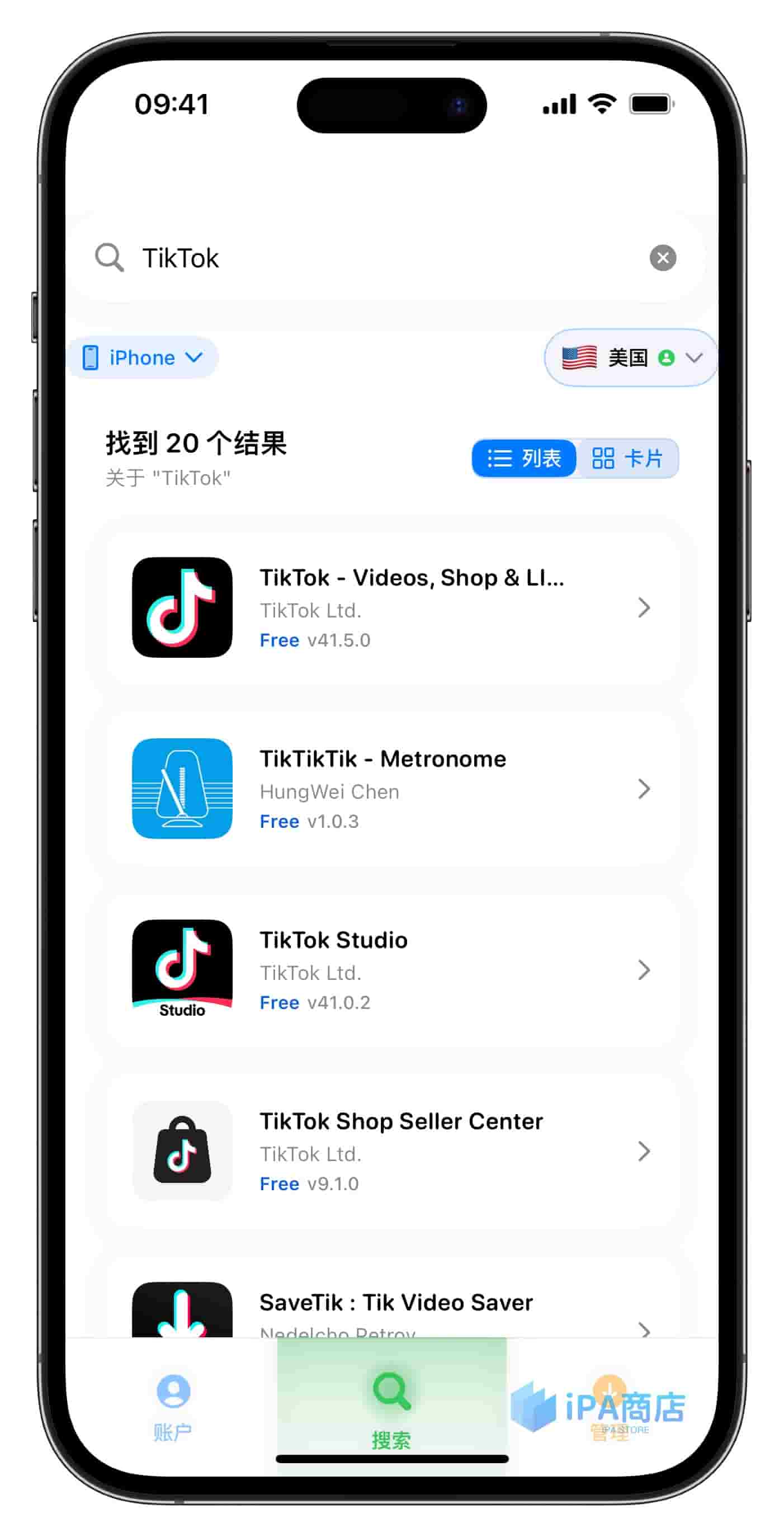
Task: Switch to 卡片 card view
Action: [627, 458]
